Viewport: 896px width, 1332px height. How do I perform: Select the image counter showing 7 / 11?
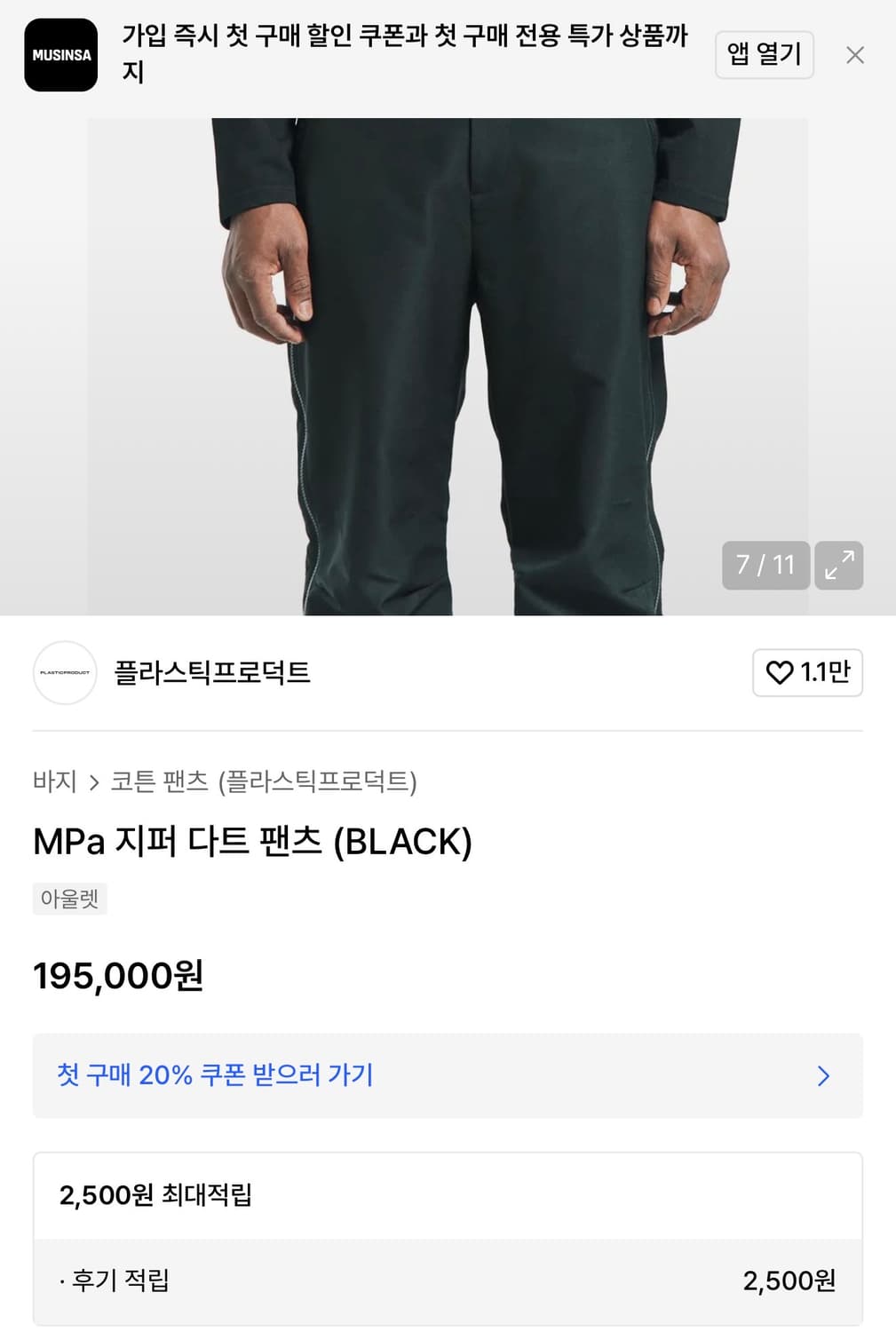(765, 565)
